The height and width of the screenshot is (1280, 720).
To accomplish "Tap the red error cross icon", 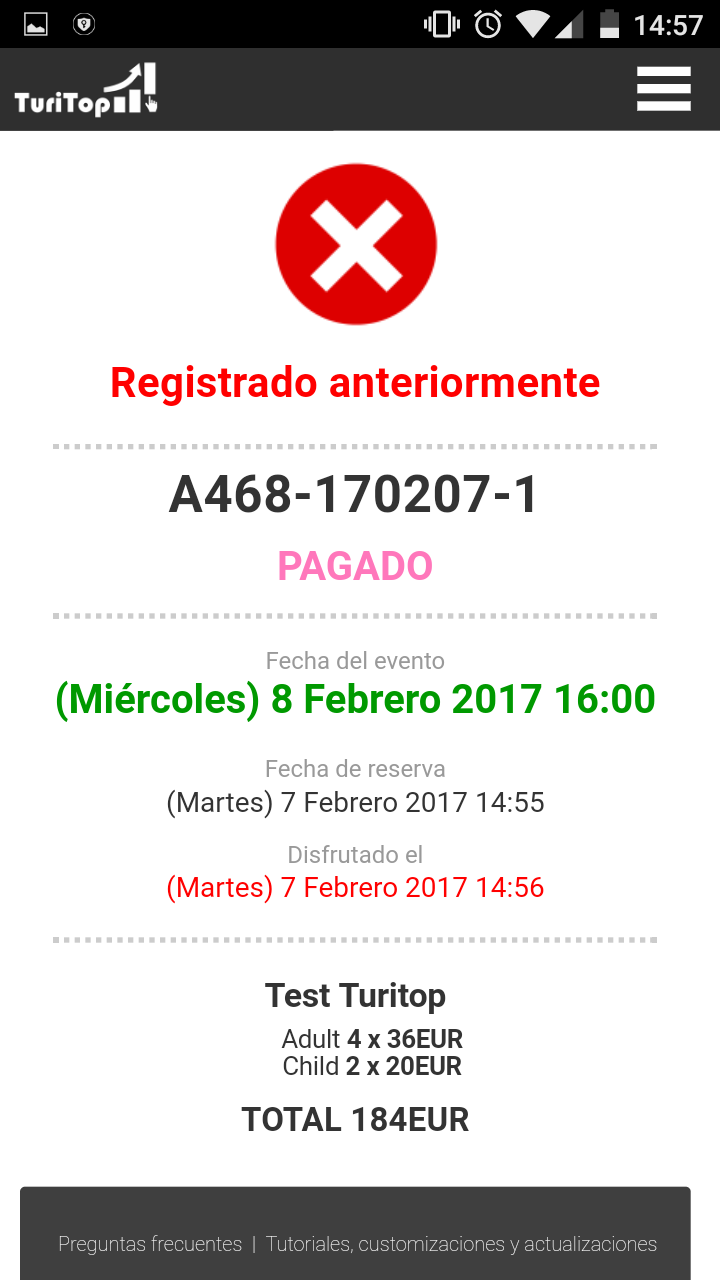I will [356, 243].
